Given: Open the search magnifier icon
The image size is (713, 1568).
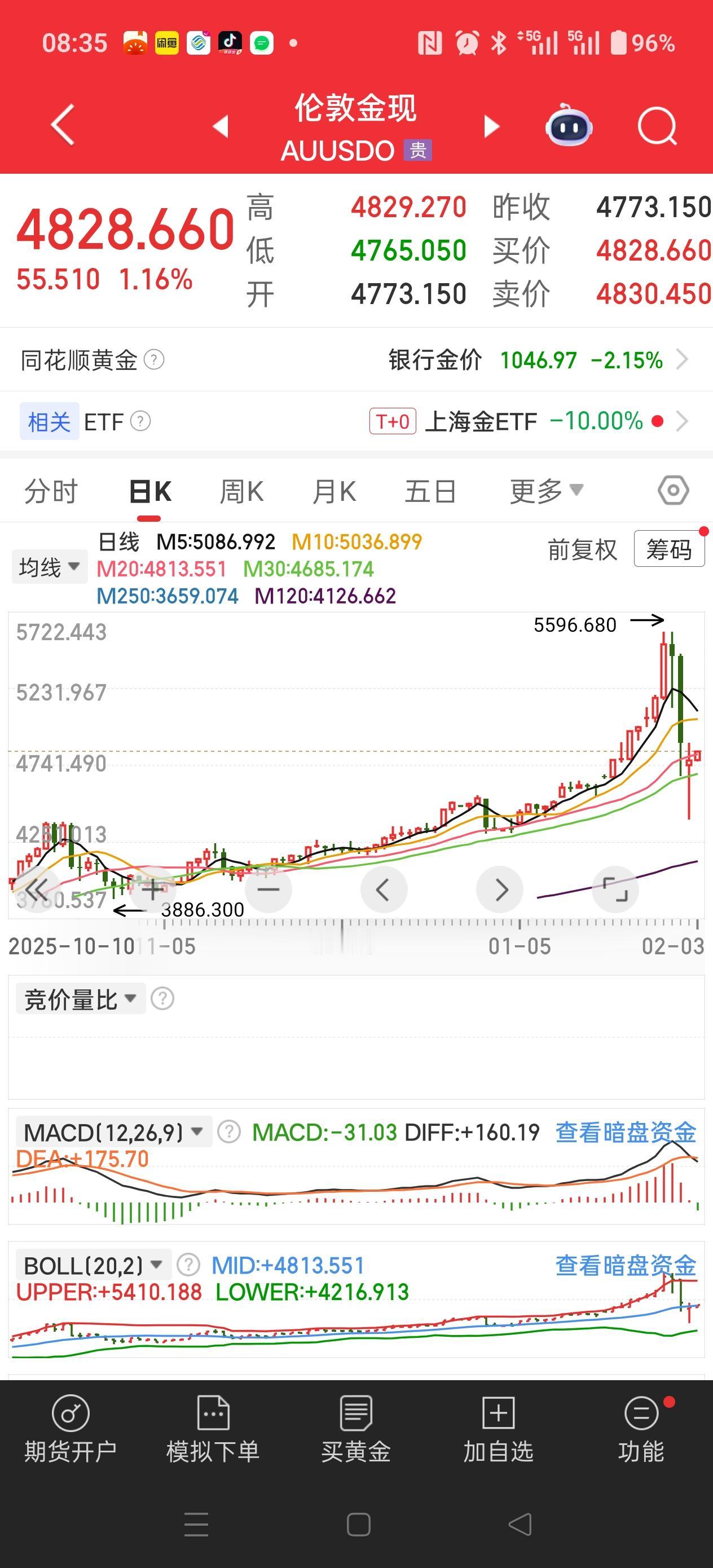Looking at the screenshot, I should 658,125.
